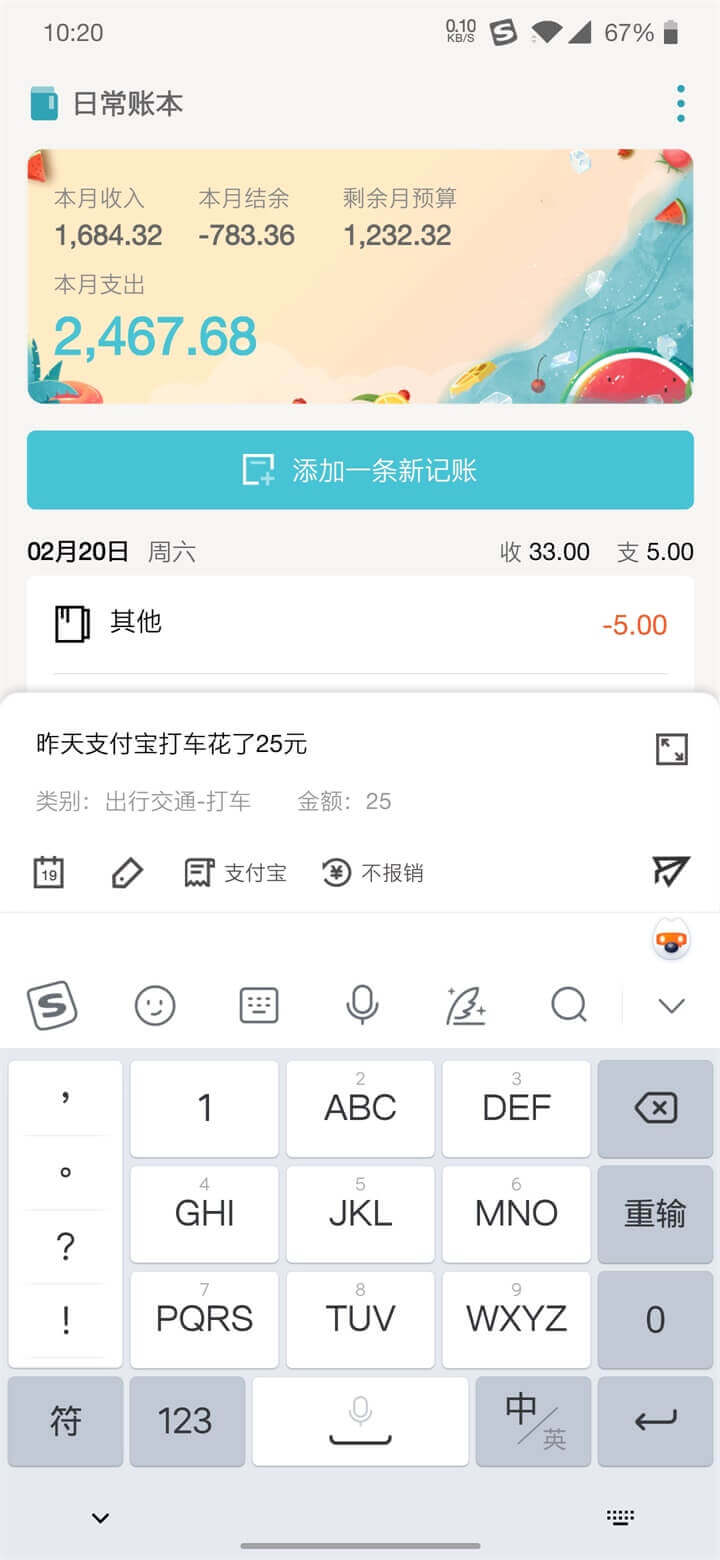The width and height of the screenshot is (720, 1560).
Task: Open the keyboard search tool
Action: click(x=568, y=1005)
